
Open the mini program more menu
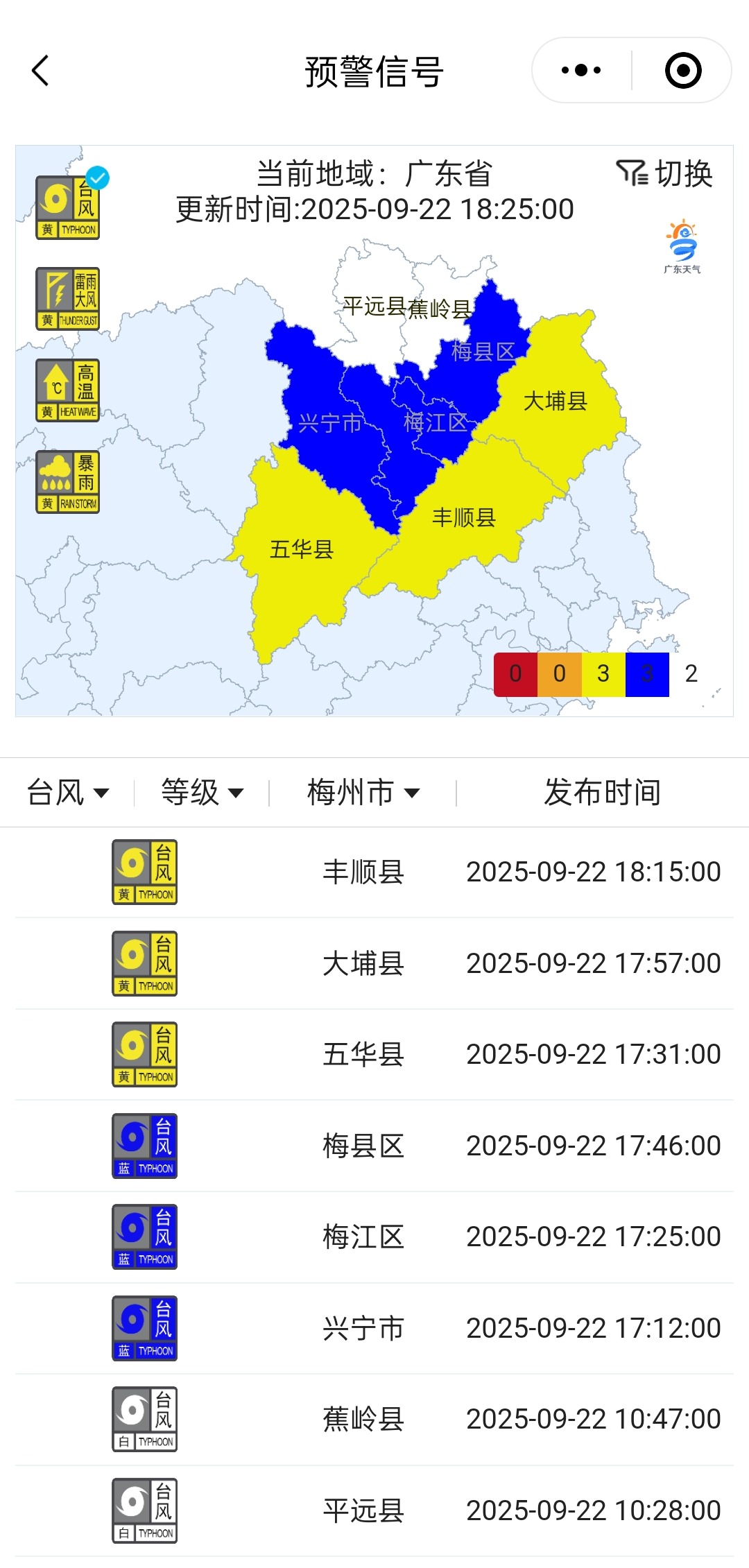point(581,71)
